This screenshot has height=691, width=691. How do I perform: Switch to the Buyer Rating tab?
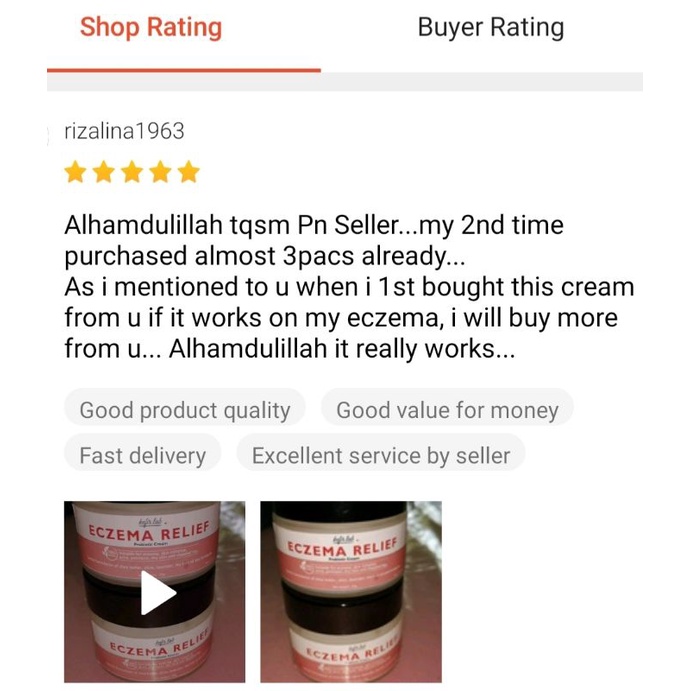point(490,28)
